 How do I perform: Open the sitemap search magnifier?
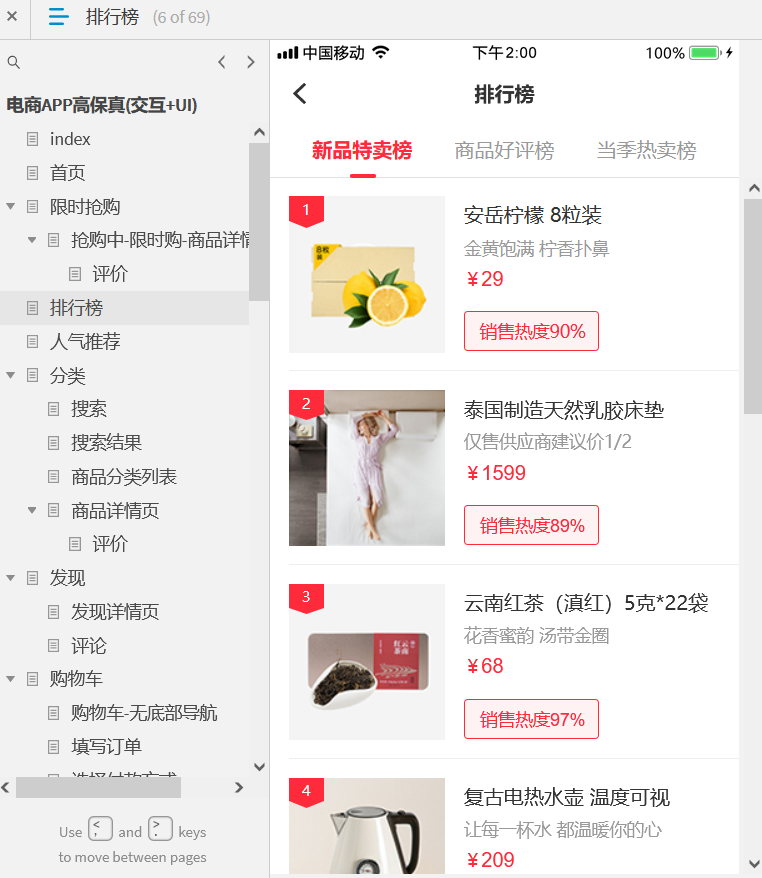pyautogui.click(x=14, y=63)
